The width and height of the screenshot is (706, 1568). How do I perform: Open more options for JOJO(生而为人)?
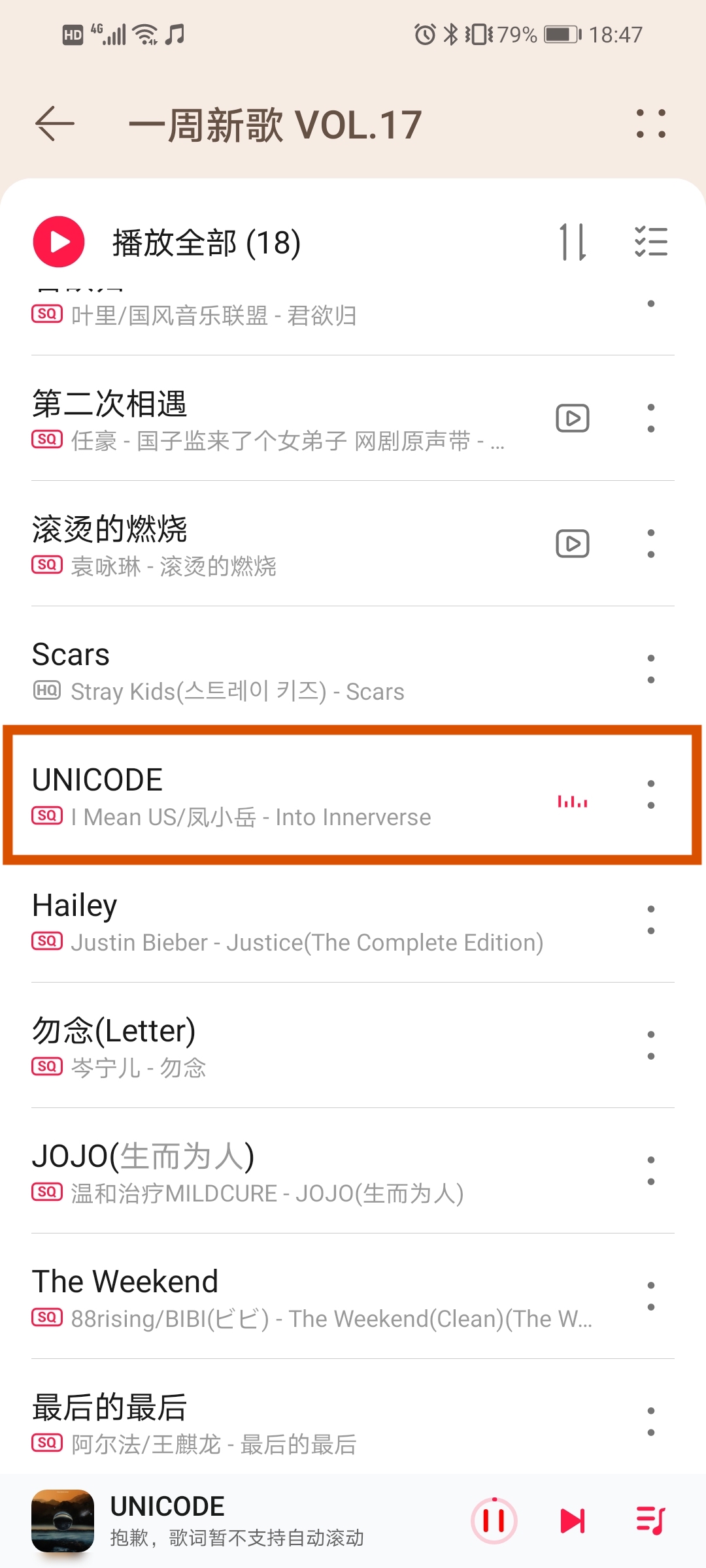650,1171
